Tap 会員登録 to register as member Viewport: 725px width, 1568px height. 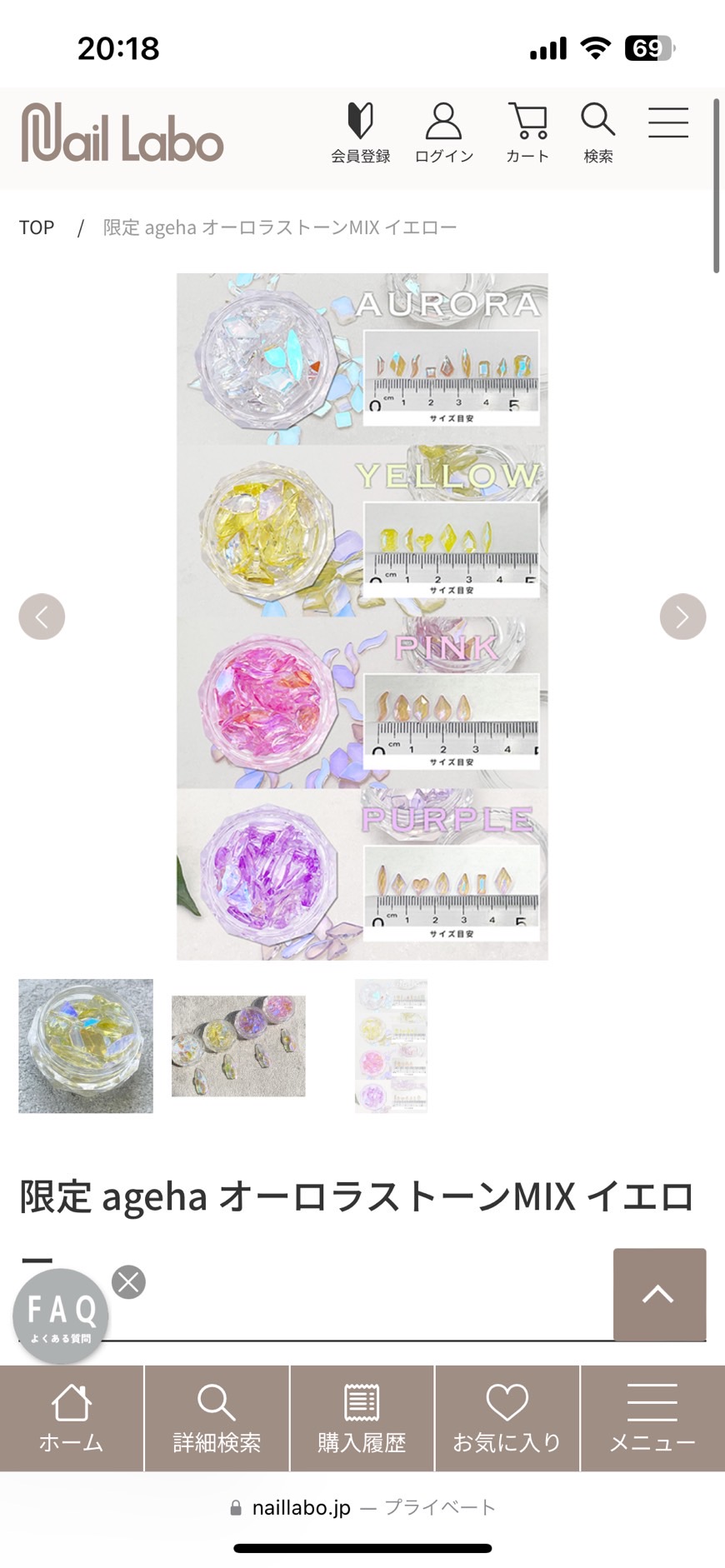[360, 132]
